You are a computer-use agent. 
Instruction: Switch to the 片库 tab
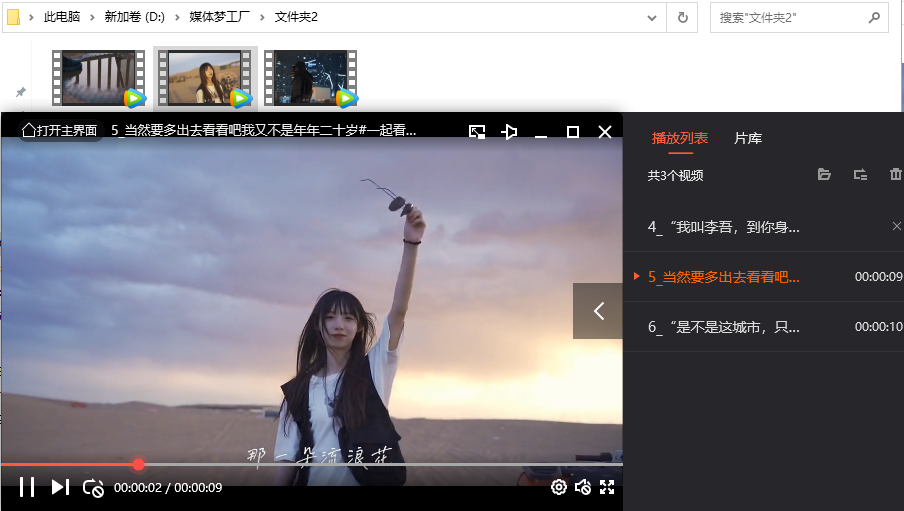748,138
